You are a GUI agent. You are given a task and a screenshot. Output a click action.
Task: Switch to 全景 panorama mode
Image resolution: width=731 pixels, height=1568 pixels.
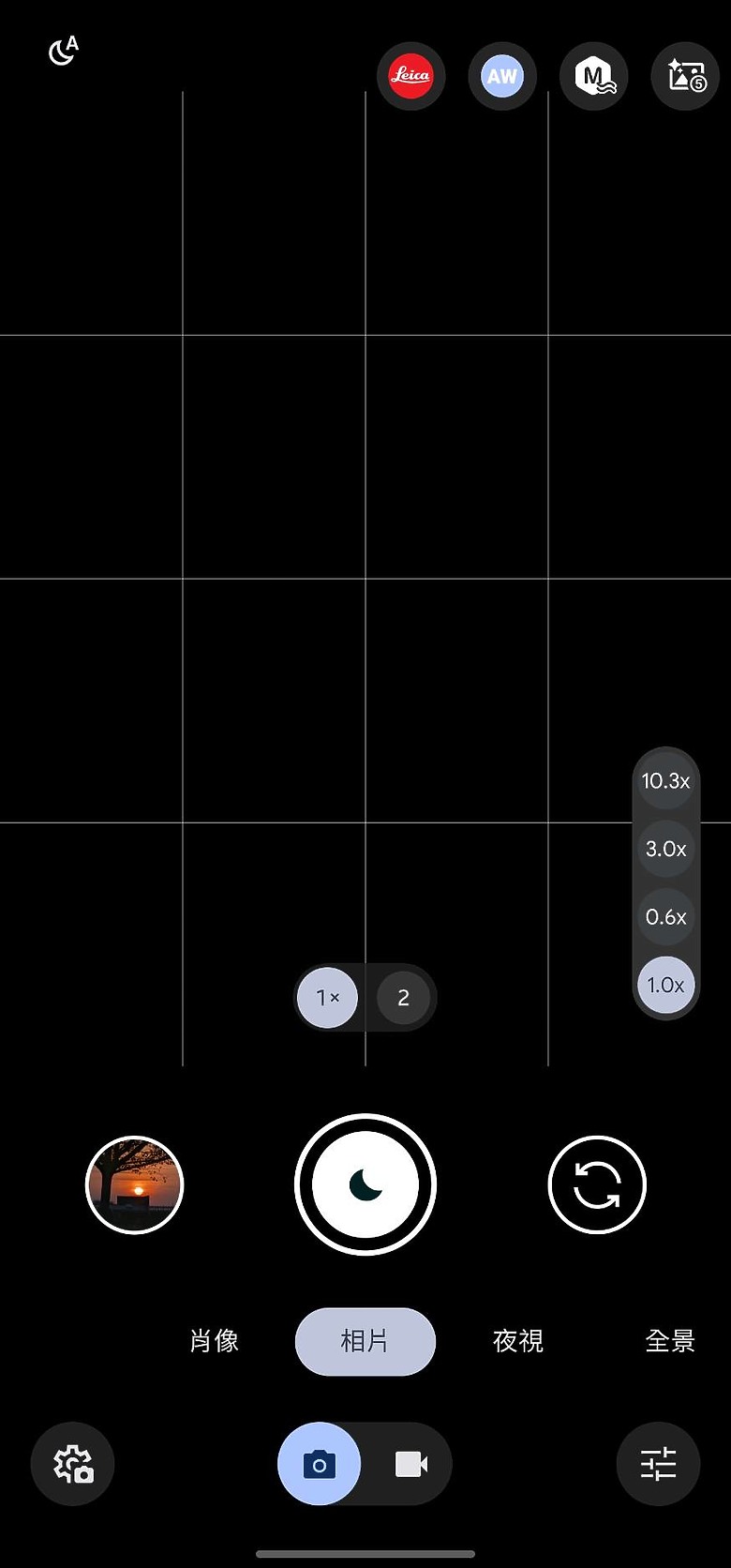669,1341
